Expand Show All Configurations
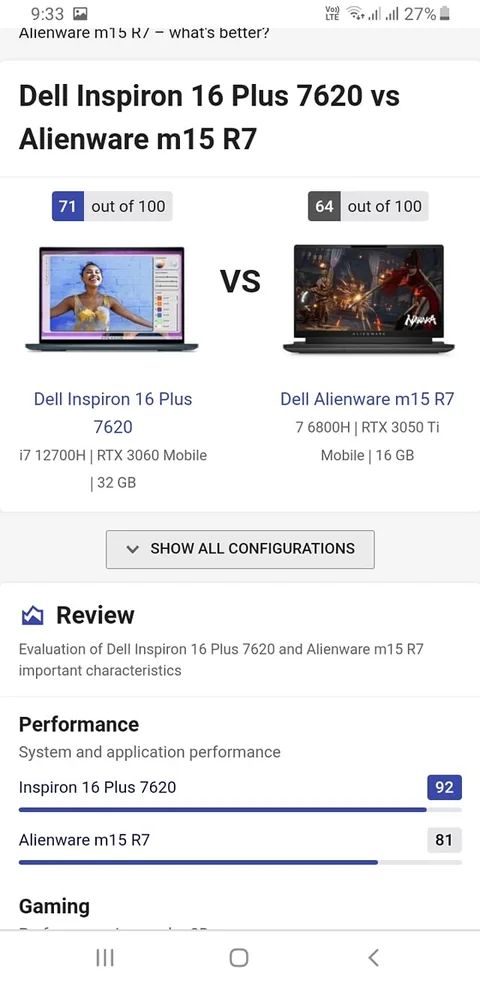Viewport: 480px width, 986px height. [240, 549]
